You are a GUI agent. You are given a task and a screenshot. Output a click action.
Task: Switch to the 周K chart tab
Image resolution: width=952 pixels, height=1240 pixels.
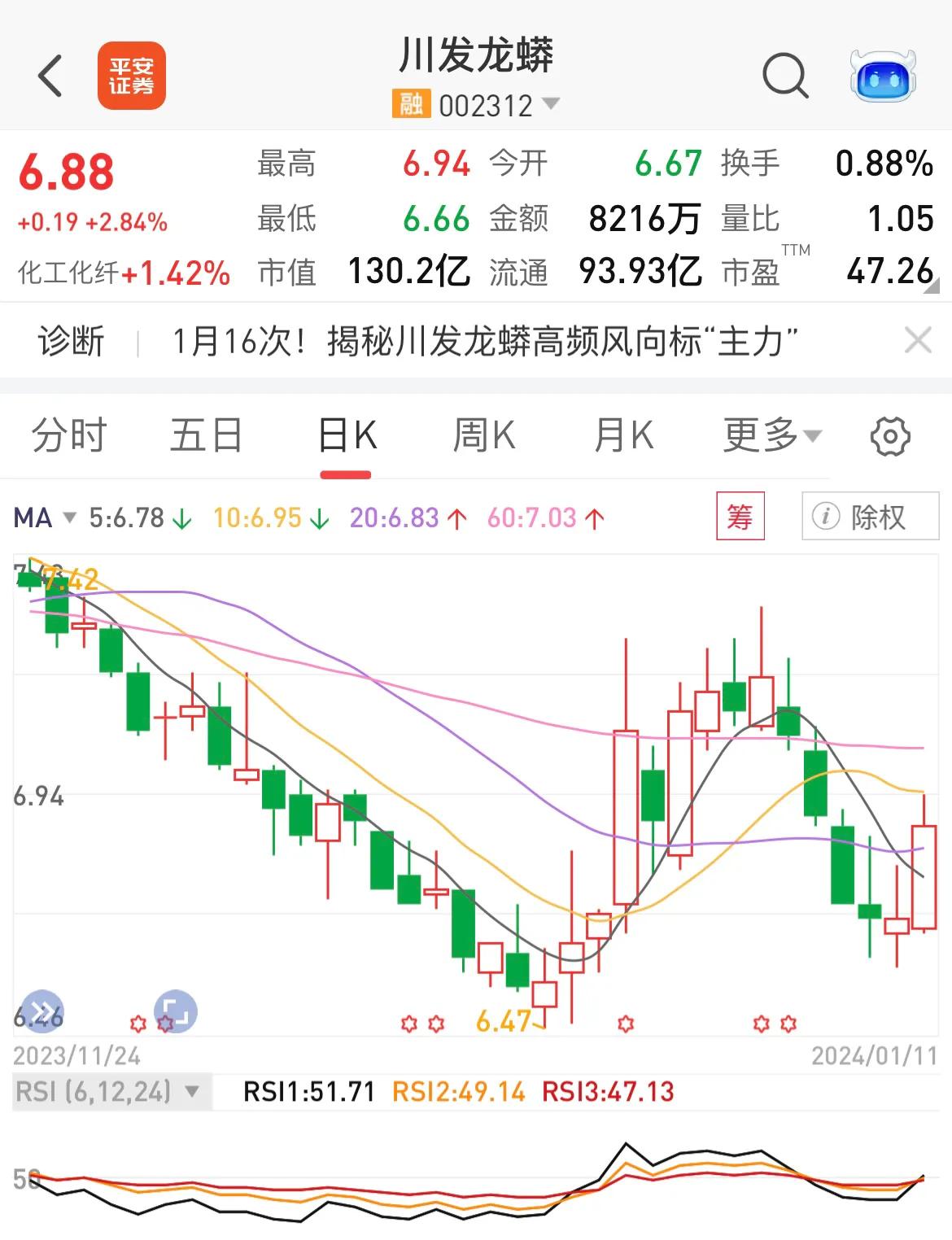click(x=484, y=435)
